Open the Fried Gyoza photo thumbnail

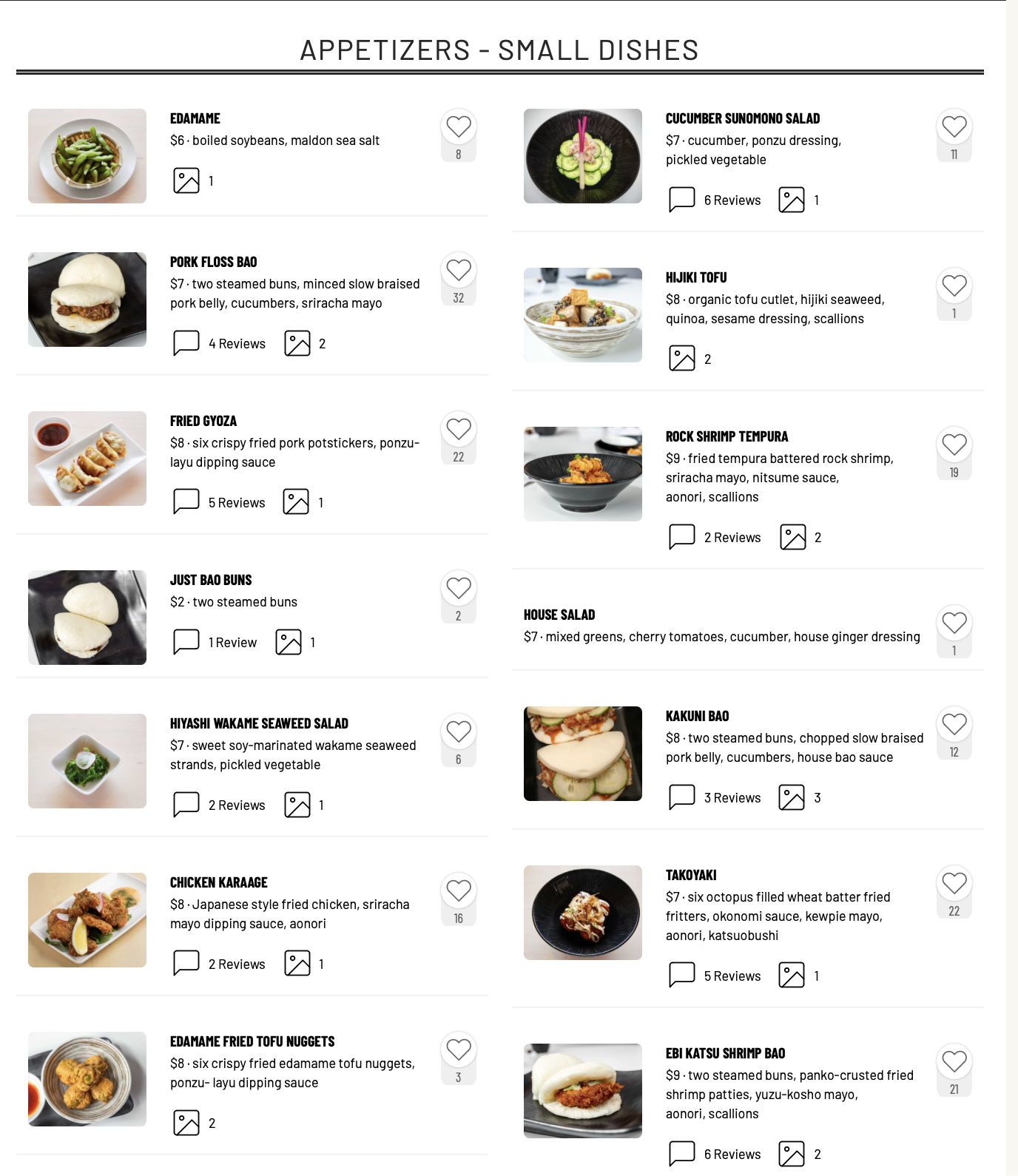tap(87, 459)
